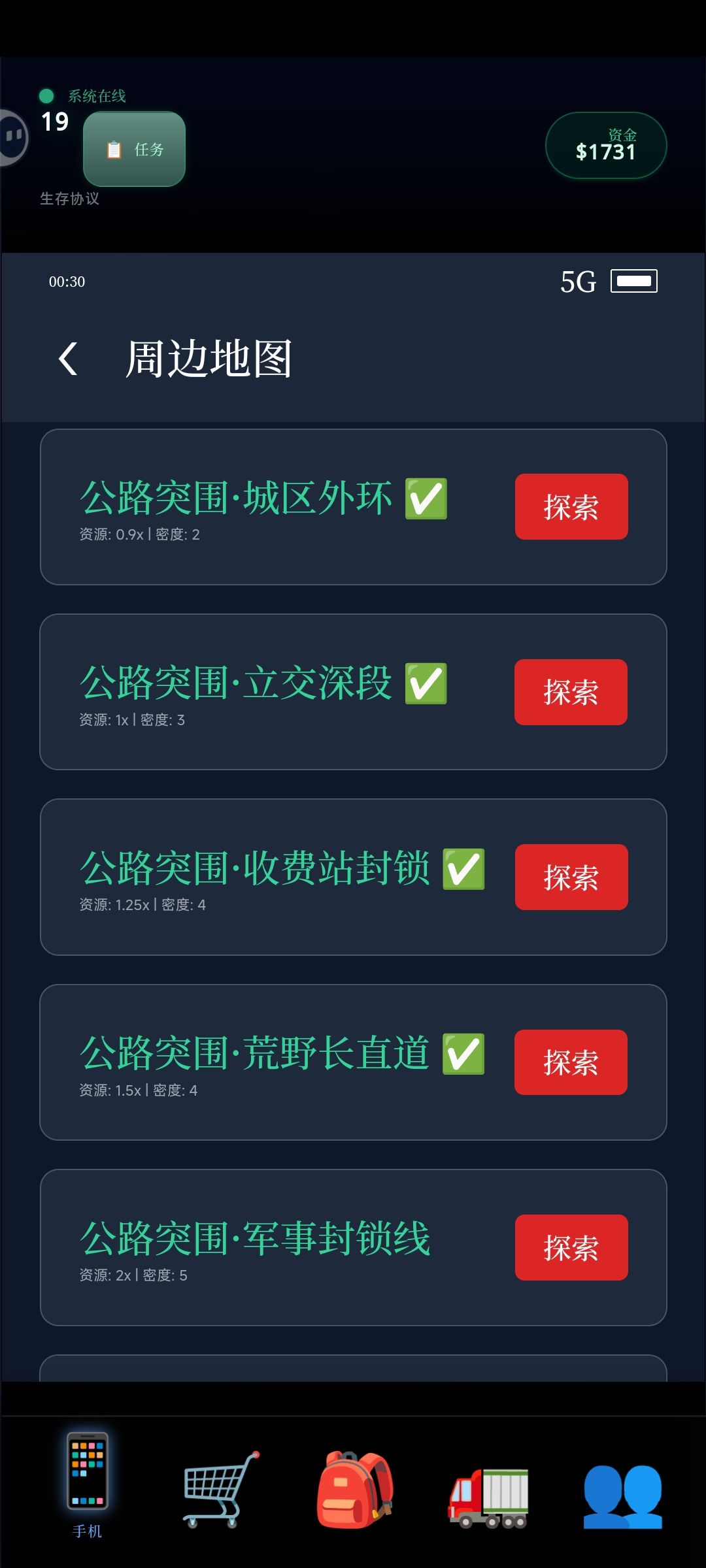Switch to the truck tab
Image resolution: width=706 pixels, height=1568 pixels.
point(488,1496)
